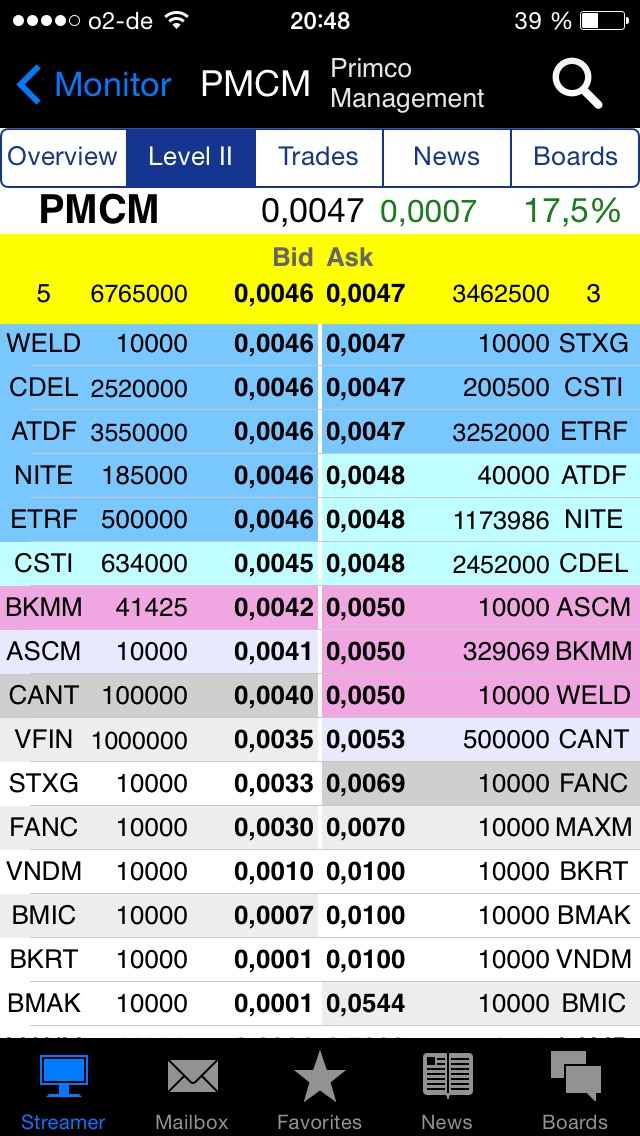Open the News segment for PMCM

click(x=446, y=157)
